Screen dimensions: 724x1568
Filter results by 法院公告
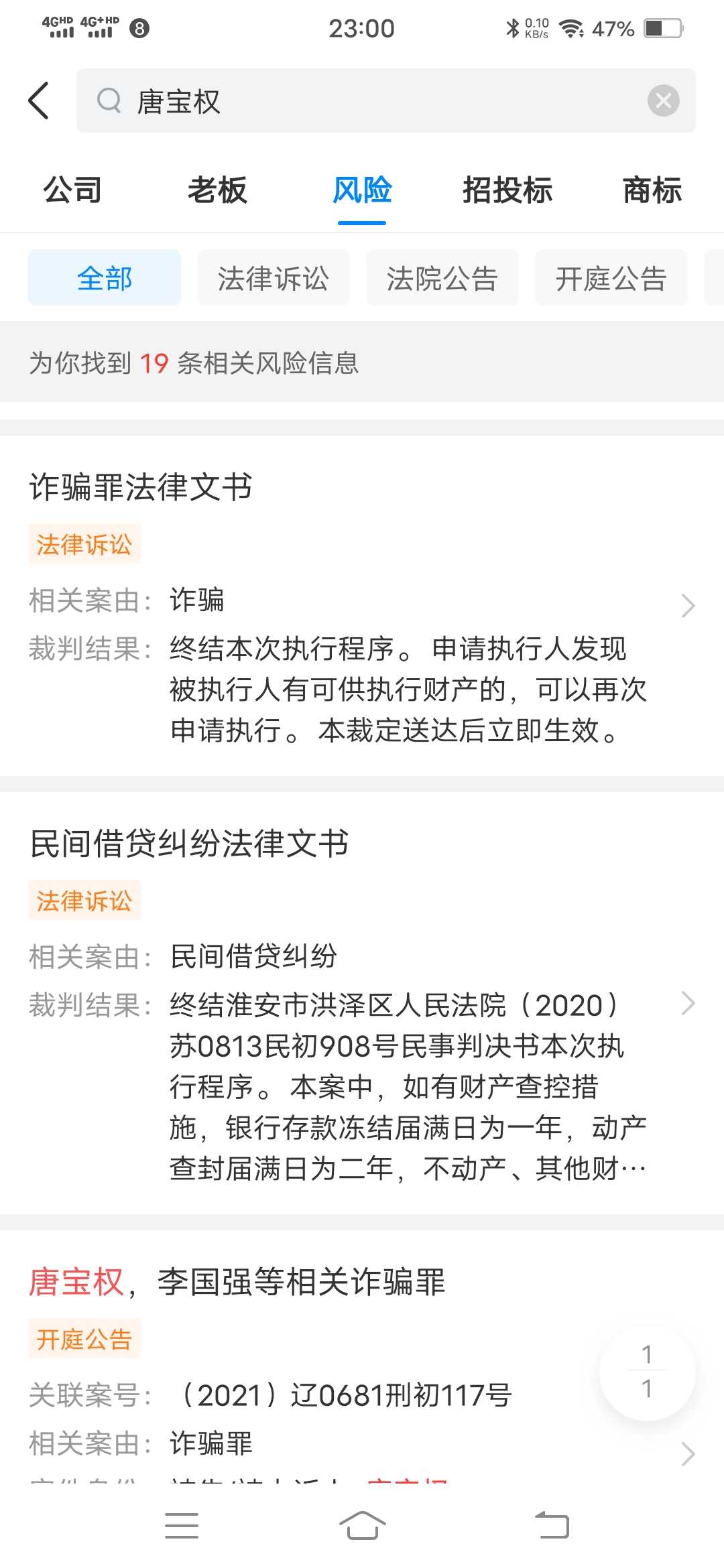coord(442,278)
